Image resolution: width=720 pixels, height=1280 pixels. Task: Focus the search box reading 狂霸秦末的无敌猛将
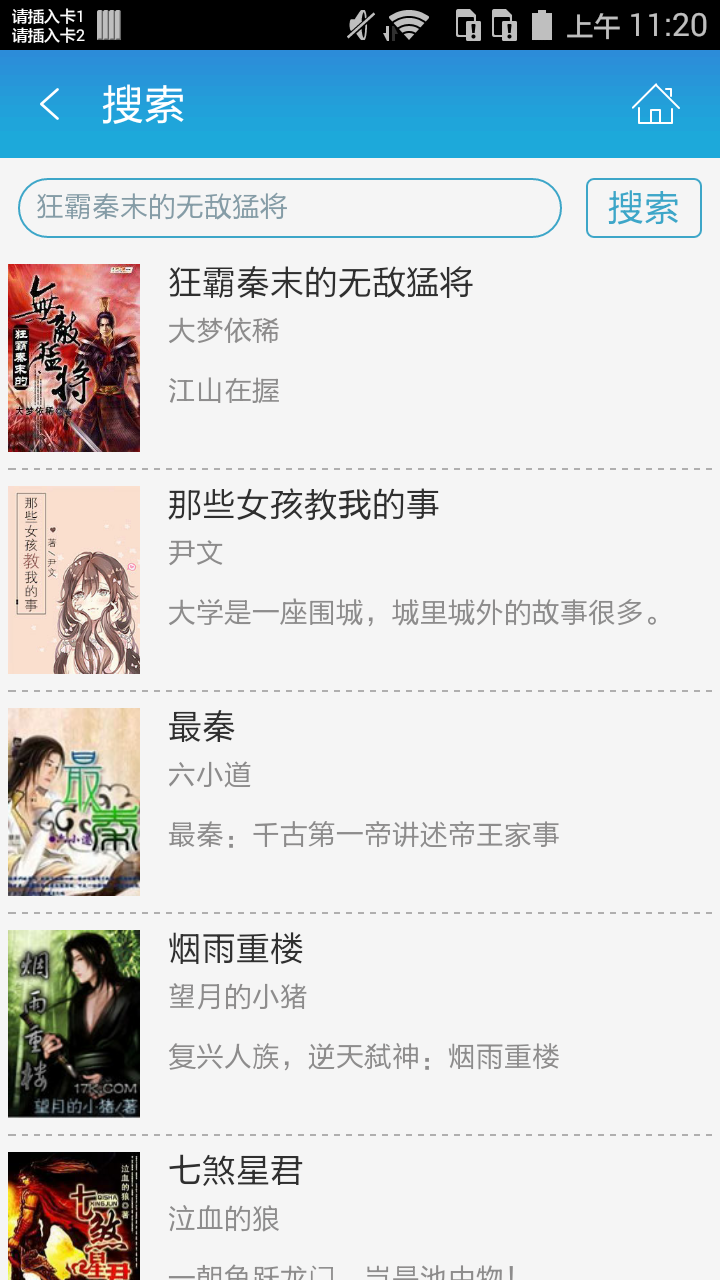click(290, 208)
